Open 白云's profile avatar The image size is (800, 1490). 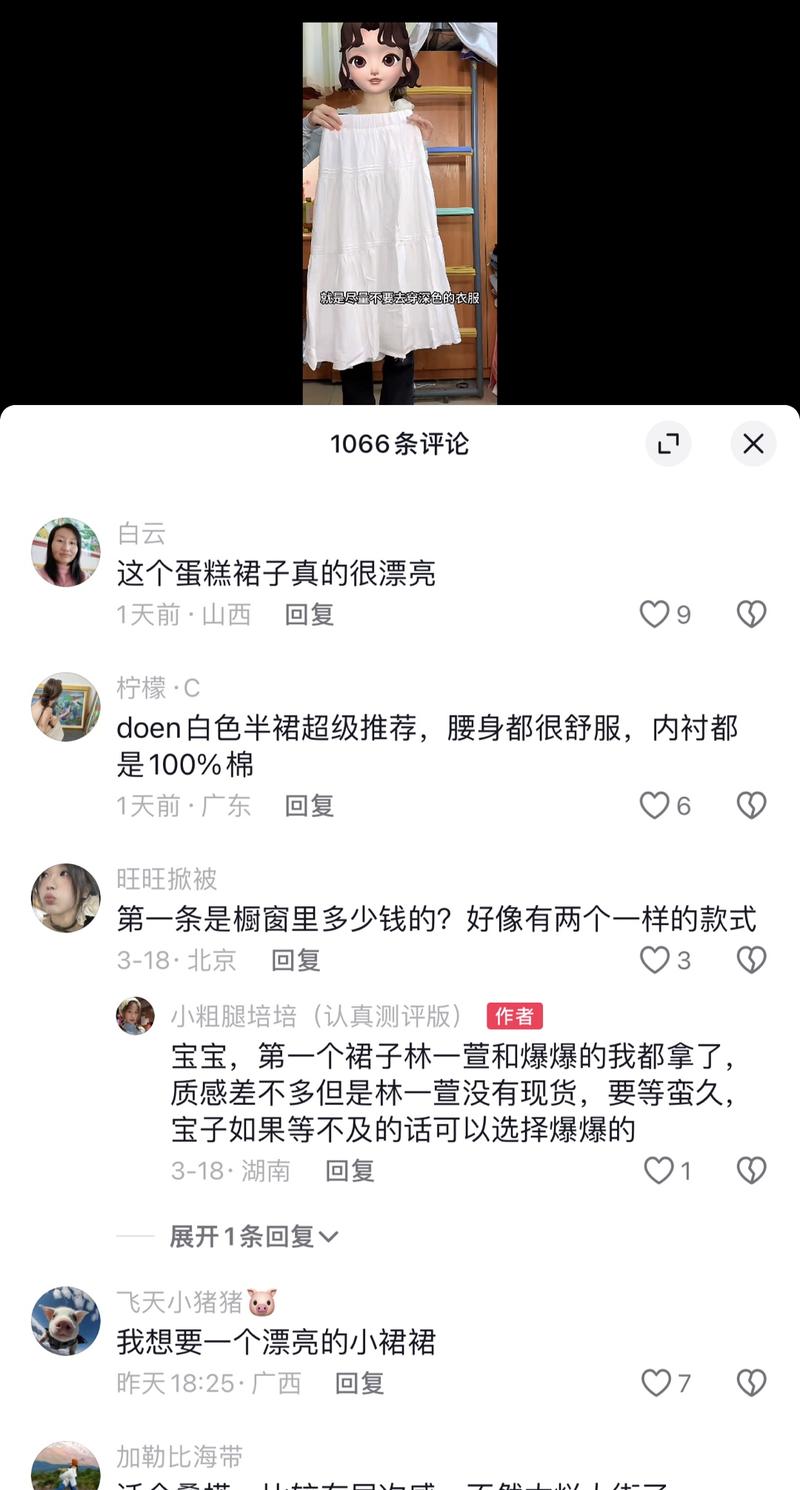pos(66,551)
